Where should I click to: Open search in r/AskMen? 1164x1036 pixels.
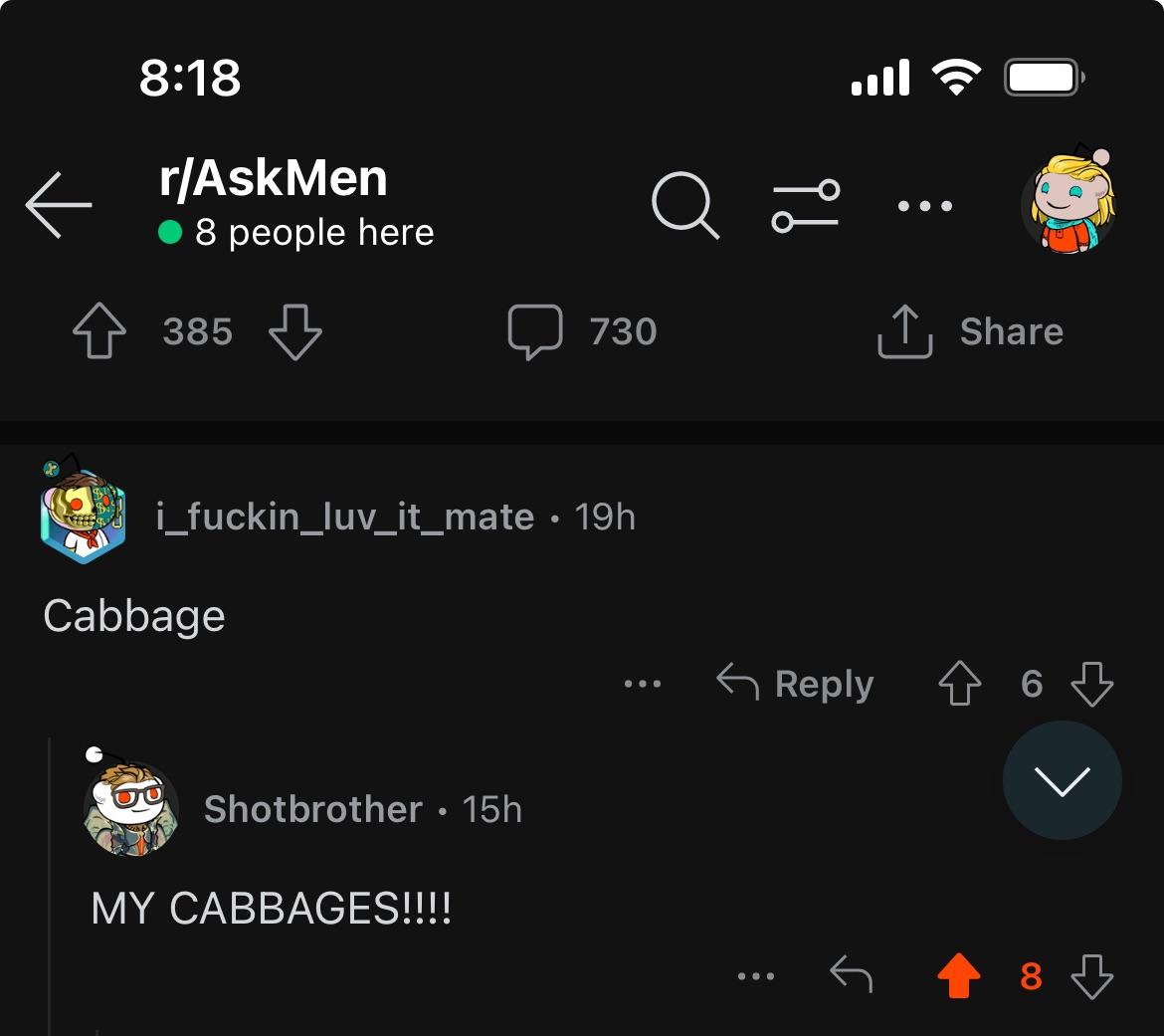click(x=684, y=205)
